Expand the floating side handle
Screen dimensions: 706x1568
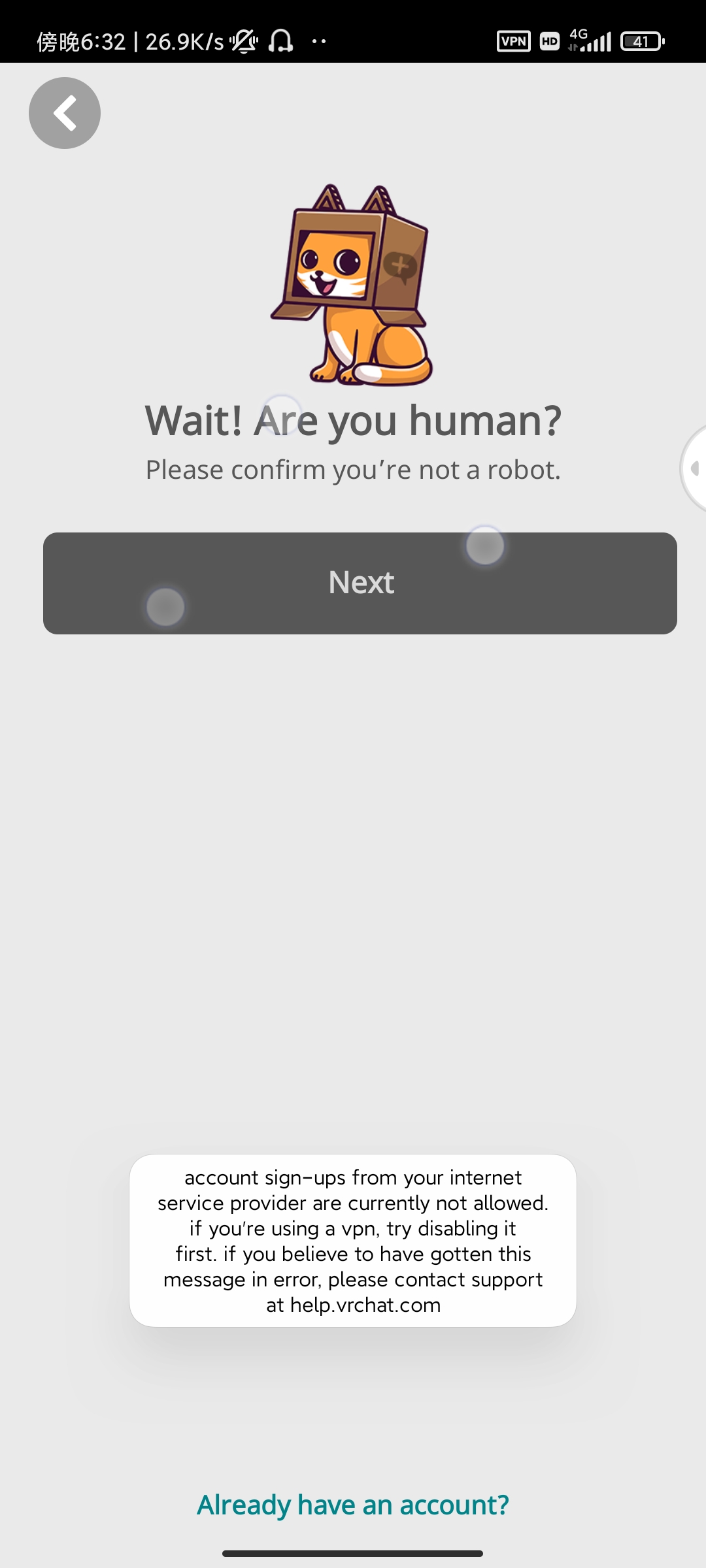click(x=694, y=468)
